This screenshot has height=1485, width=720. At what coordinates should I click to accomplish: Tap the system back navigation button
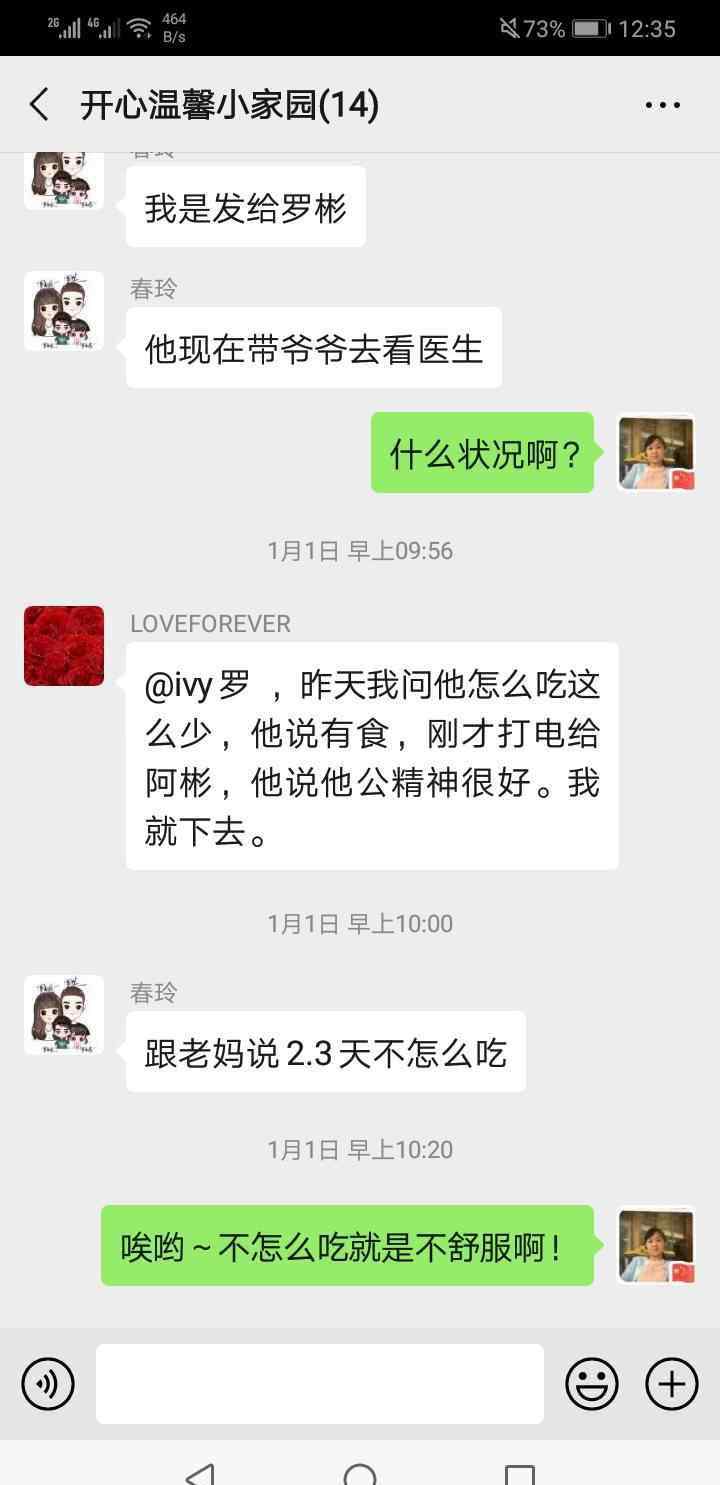[x=201, y=1474]
